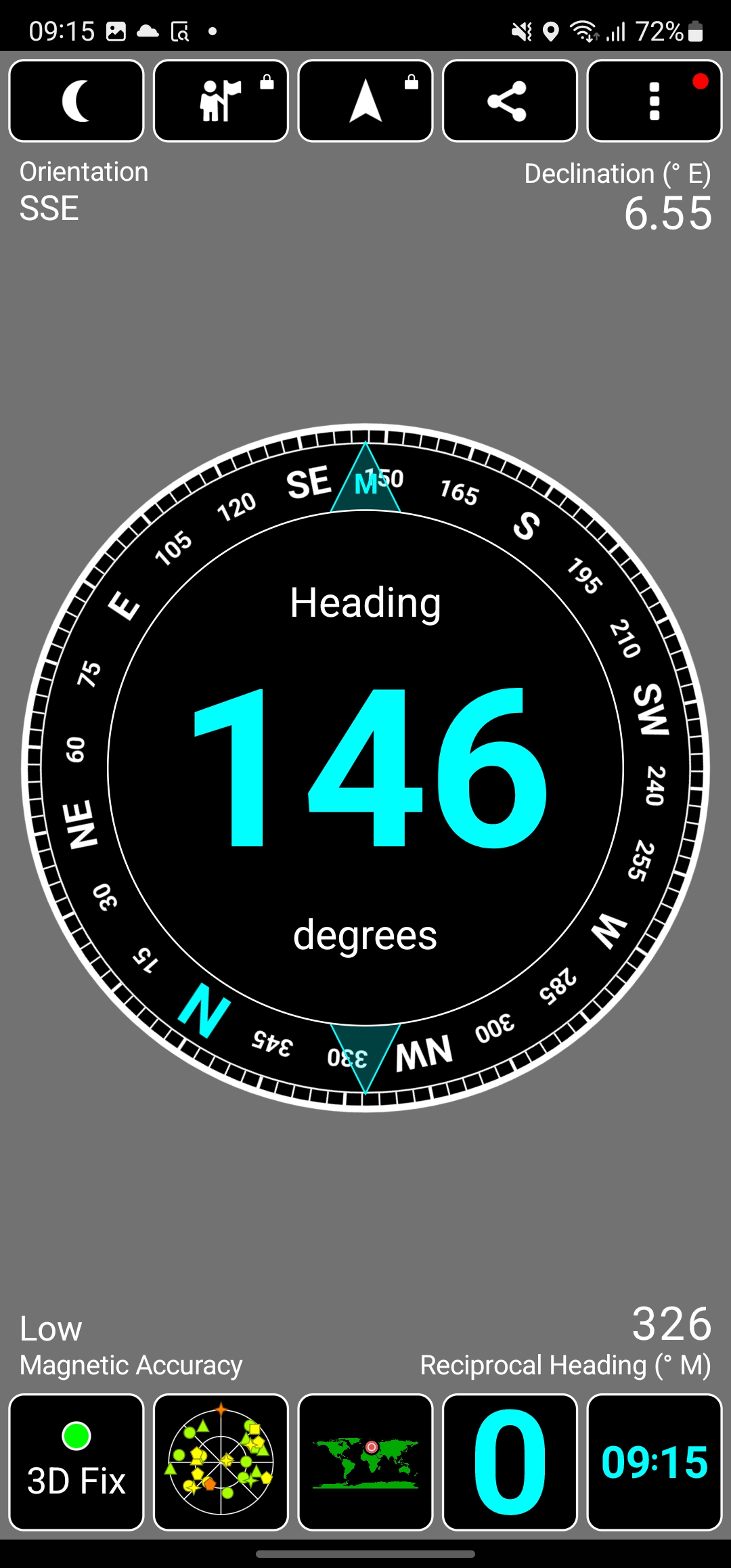Share the current heading

coord(510,101)
